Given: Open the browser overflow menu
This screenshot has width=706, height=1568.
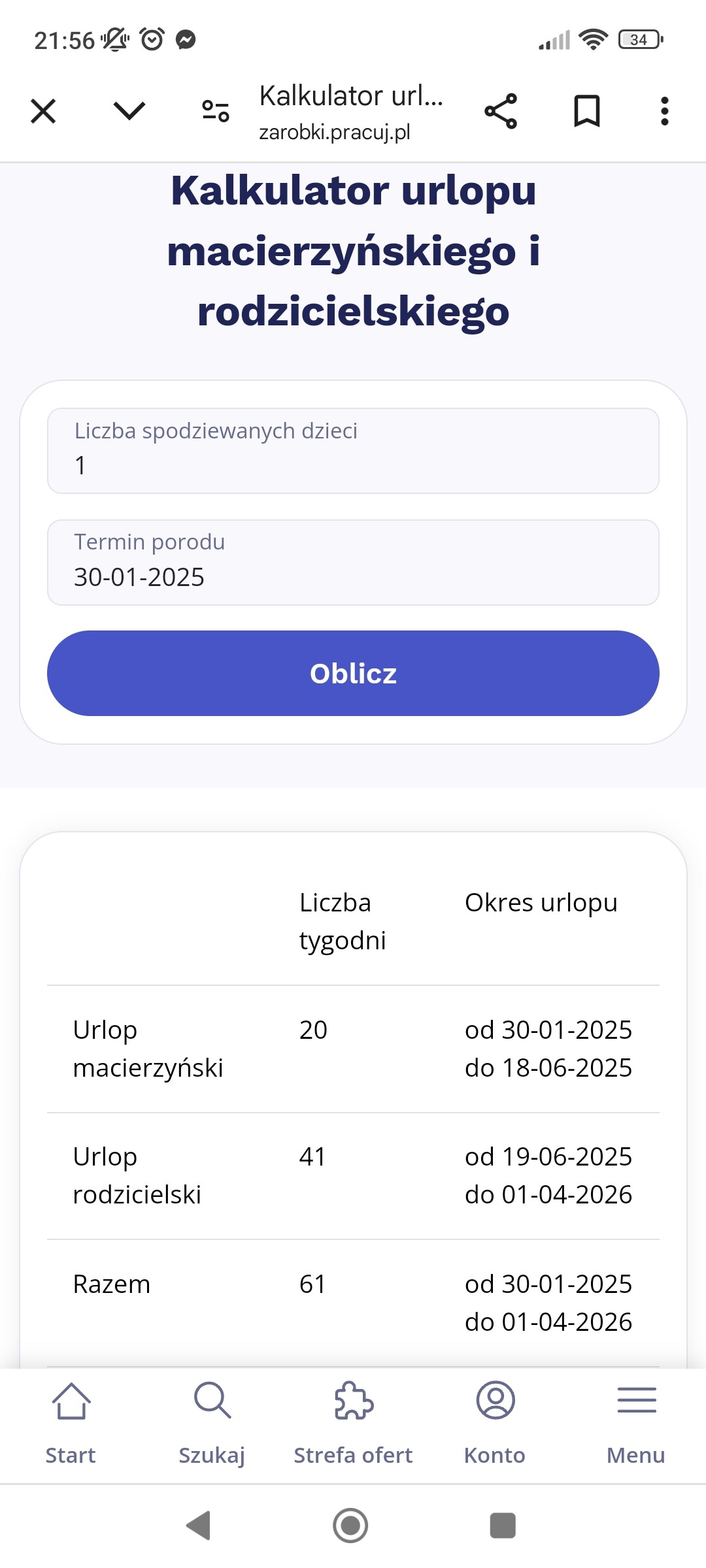Looking at the screenshot, I should point(665,111).
